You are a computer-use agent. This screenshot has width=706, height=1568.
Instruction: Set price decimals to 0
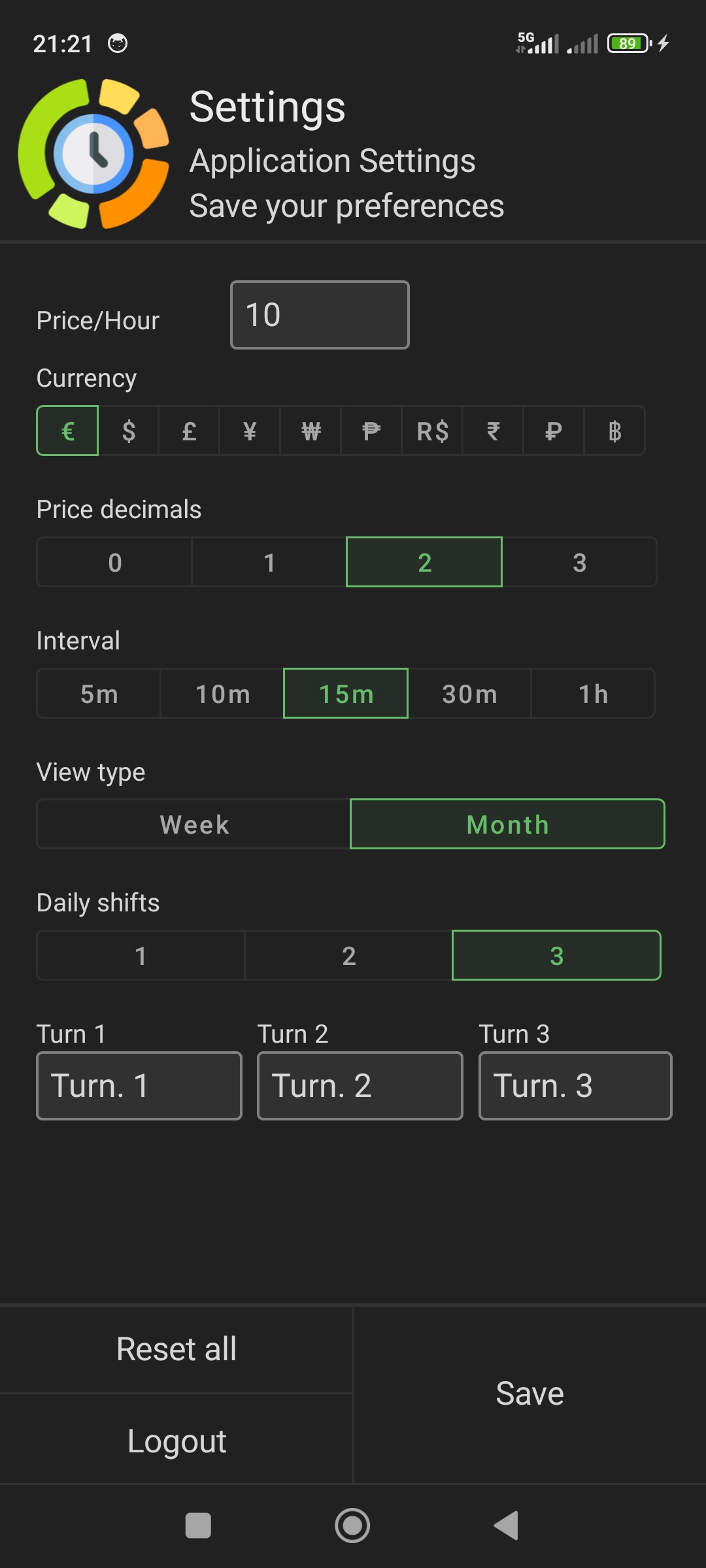[x=114, y=562]
